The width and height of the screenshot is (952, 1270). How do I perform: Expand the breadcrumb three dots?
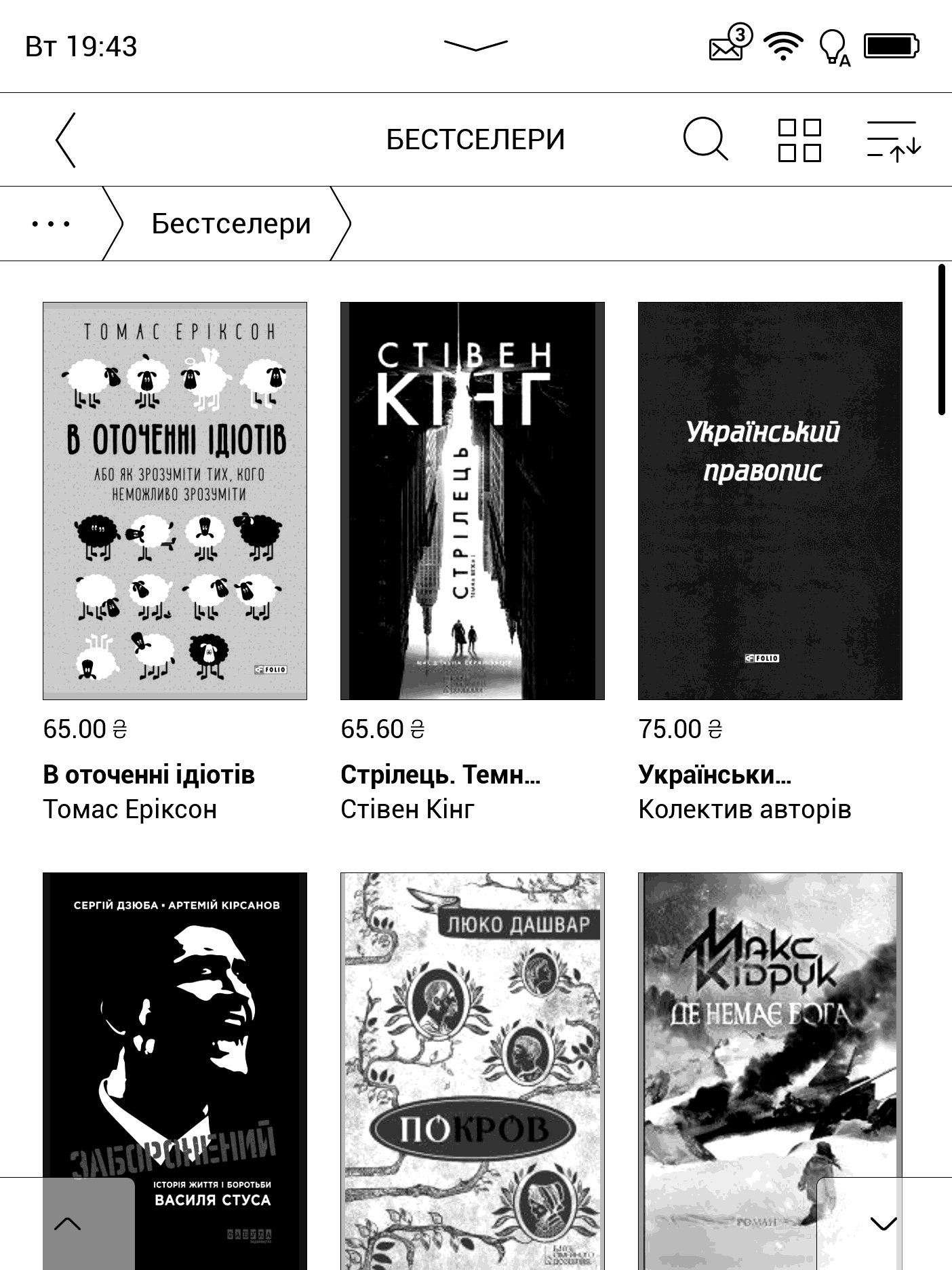coord(51,223)
